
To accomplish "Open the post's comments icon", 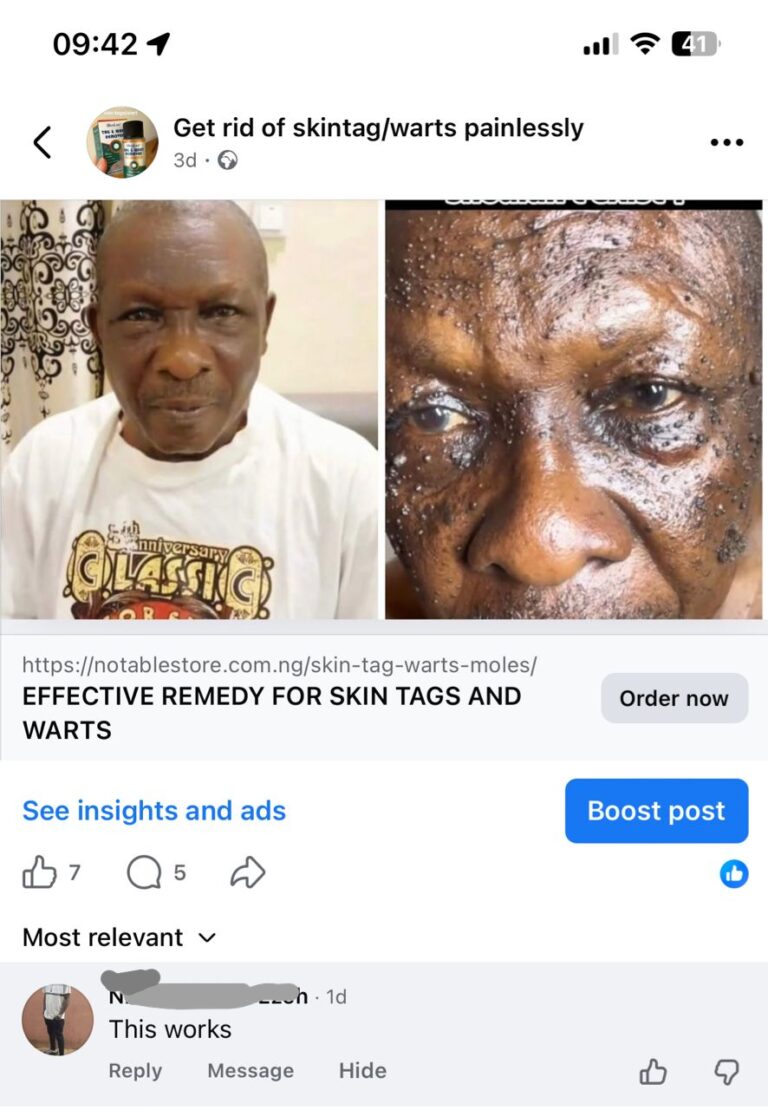I will point(144,873).
